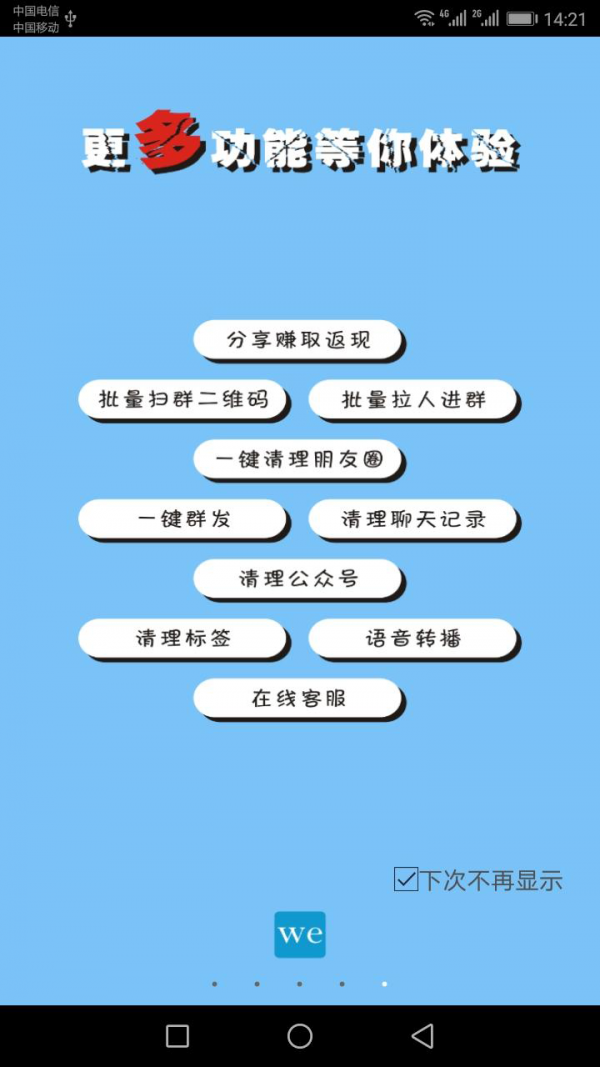Open 分享赚取返现 feature
The height and width of the screenshot is (1067, 600).
pyautogui.click(x=298, y=340)
